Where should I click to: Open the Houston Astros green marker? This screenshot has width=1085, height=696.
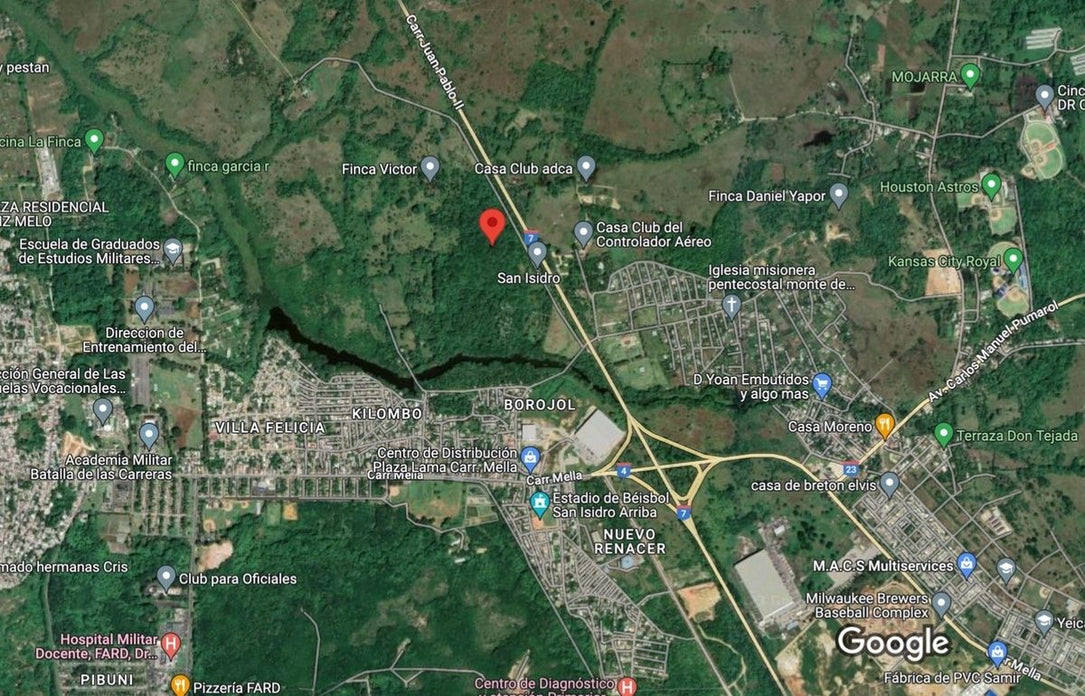991,186
